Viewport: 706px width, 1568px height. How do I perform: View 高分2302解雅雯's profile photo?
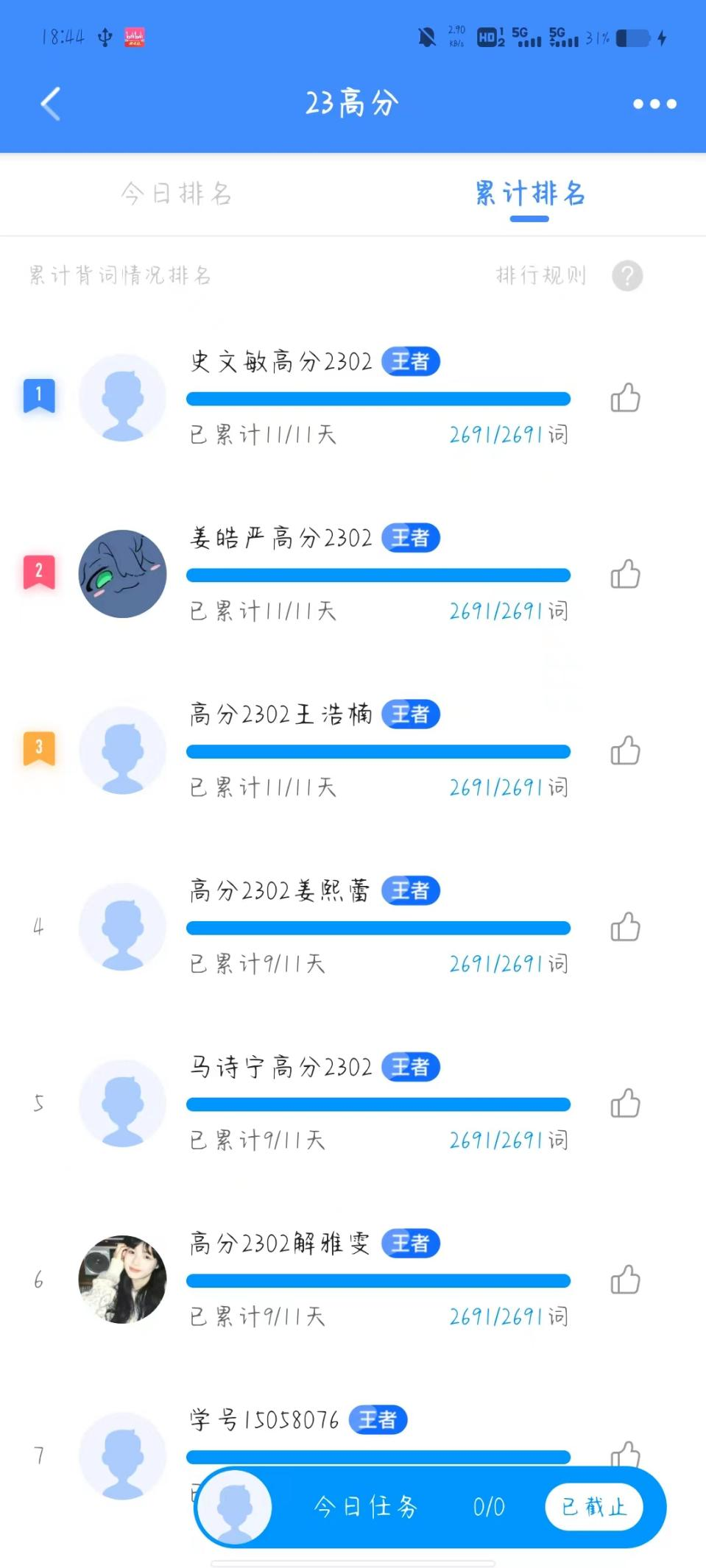point(122,1280)
